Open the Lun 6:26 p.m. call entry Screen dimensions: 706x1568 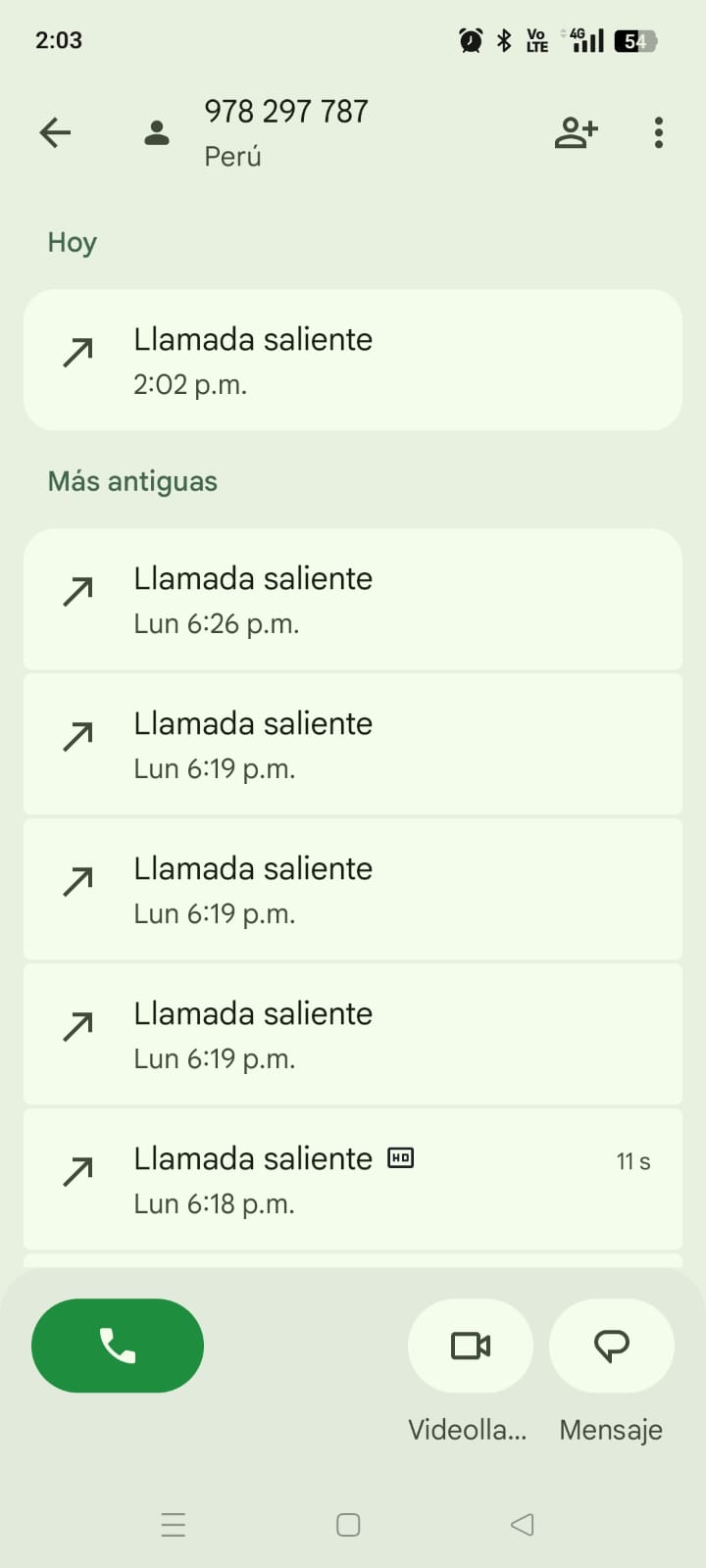click(x=353, y=600)
